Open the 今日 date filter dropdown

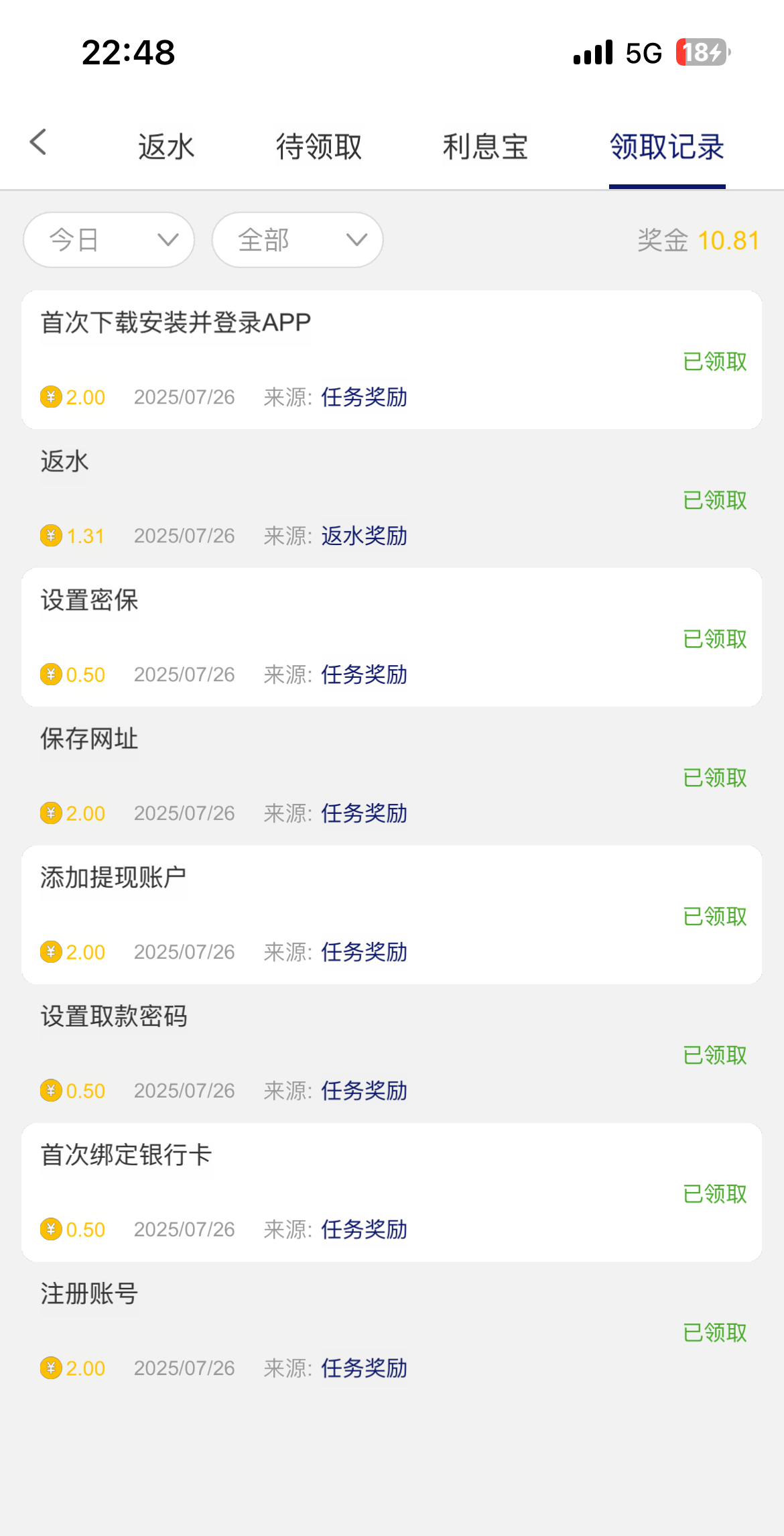109,239
